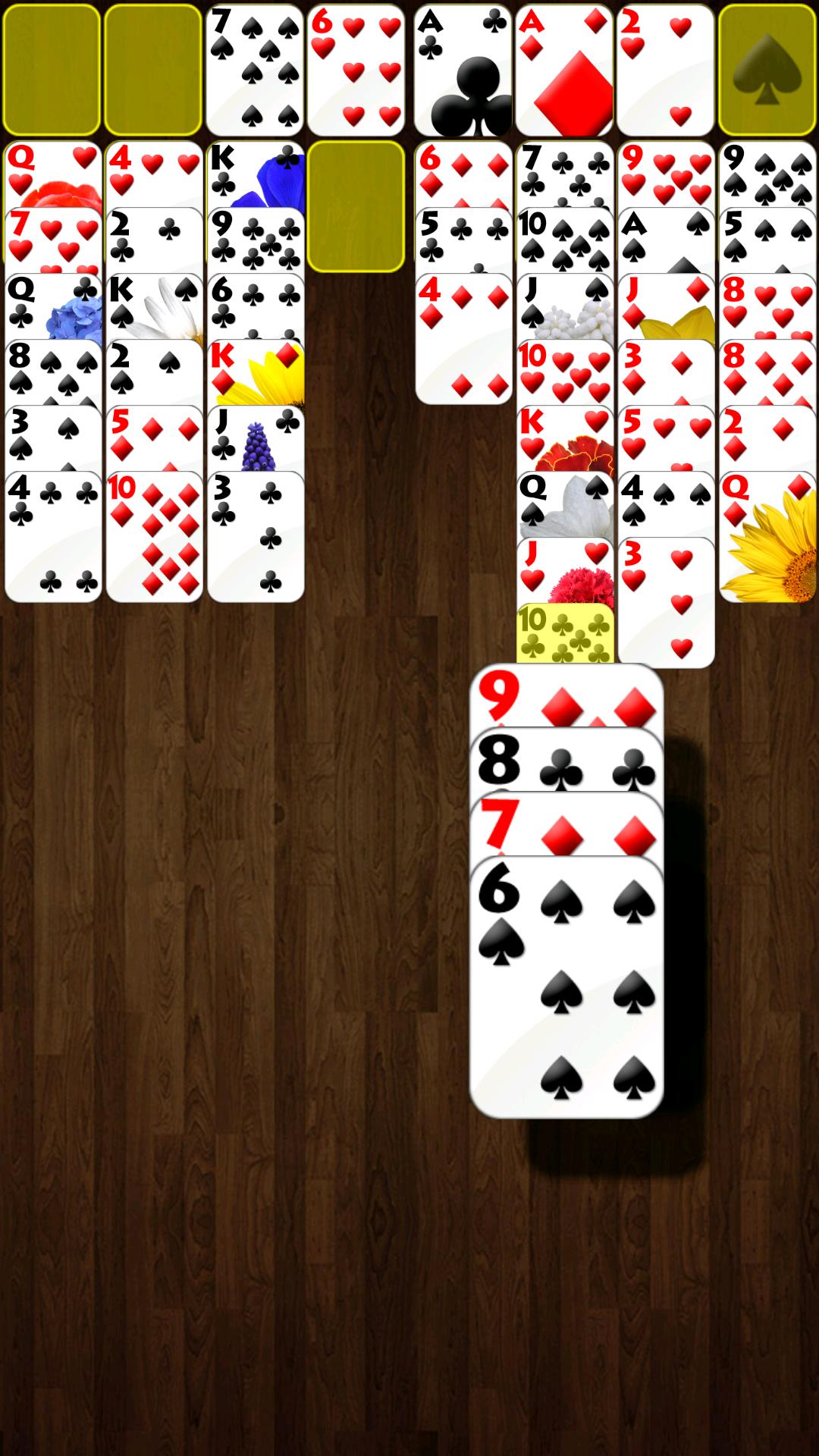Choose the queen of diamonds card

767,537
